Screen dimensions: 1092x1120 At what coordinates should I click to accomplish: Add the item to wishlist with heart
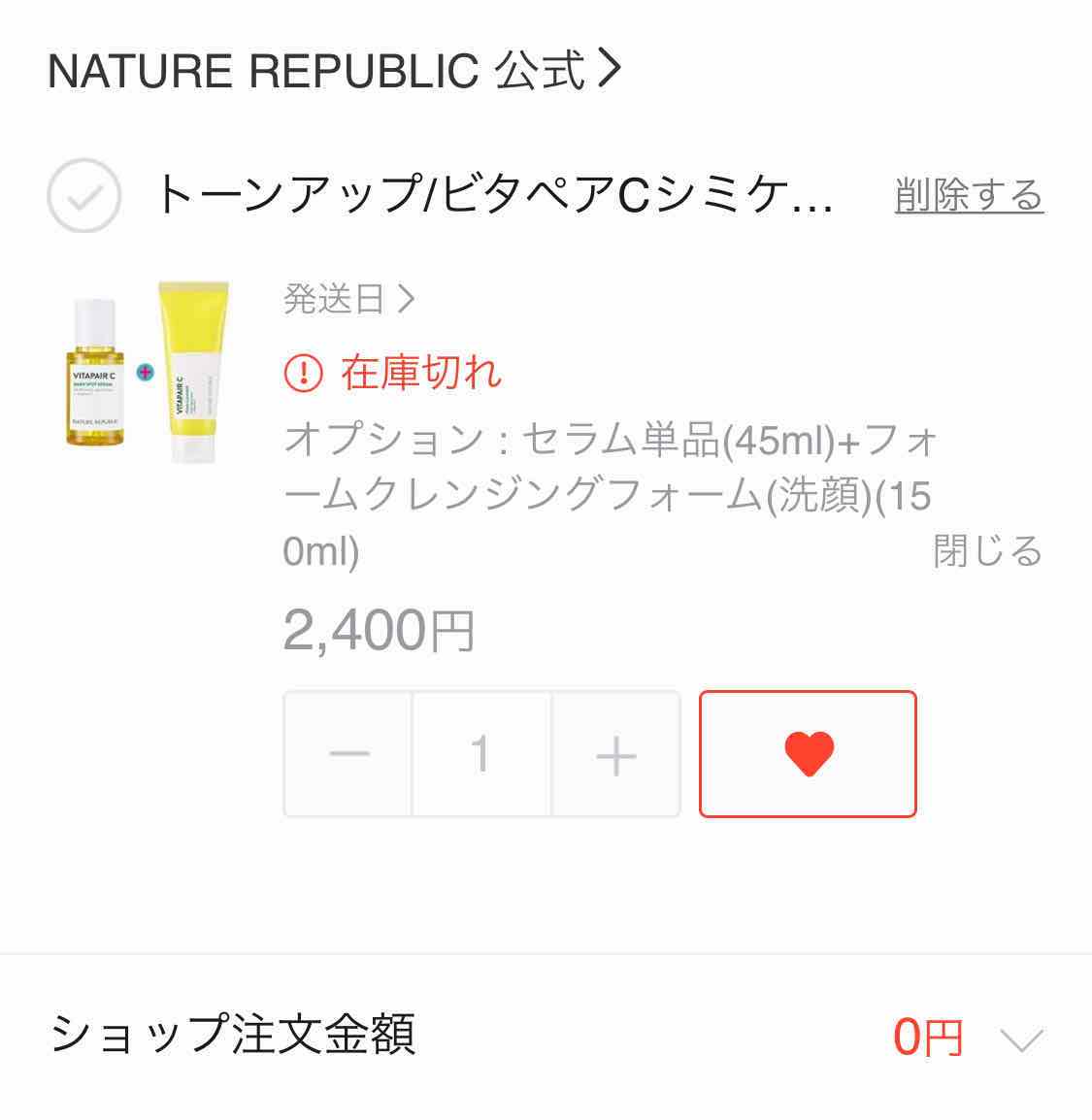[808, 754]
